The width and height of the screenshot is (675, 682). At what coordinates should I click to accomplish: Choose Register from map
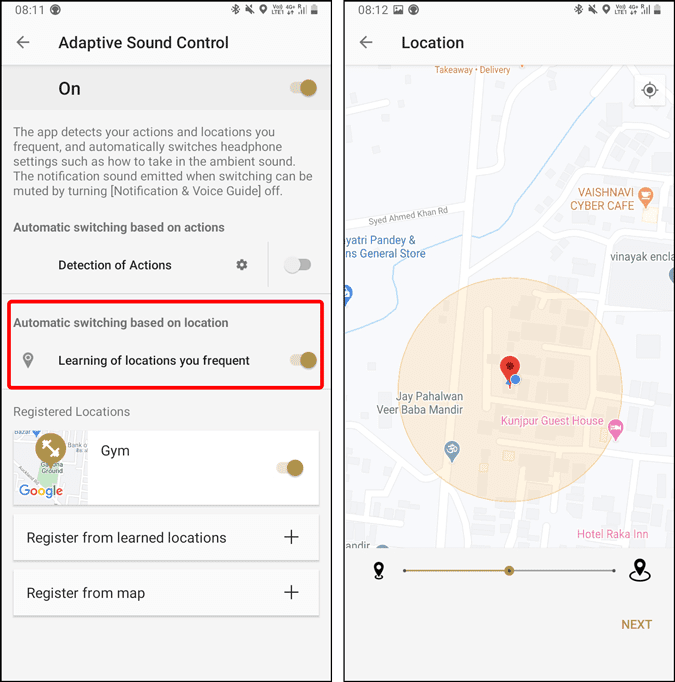pos(166,593)
